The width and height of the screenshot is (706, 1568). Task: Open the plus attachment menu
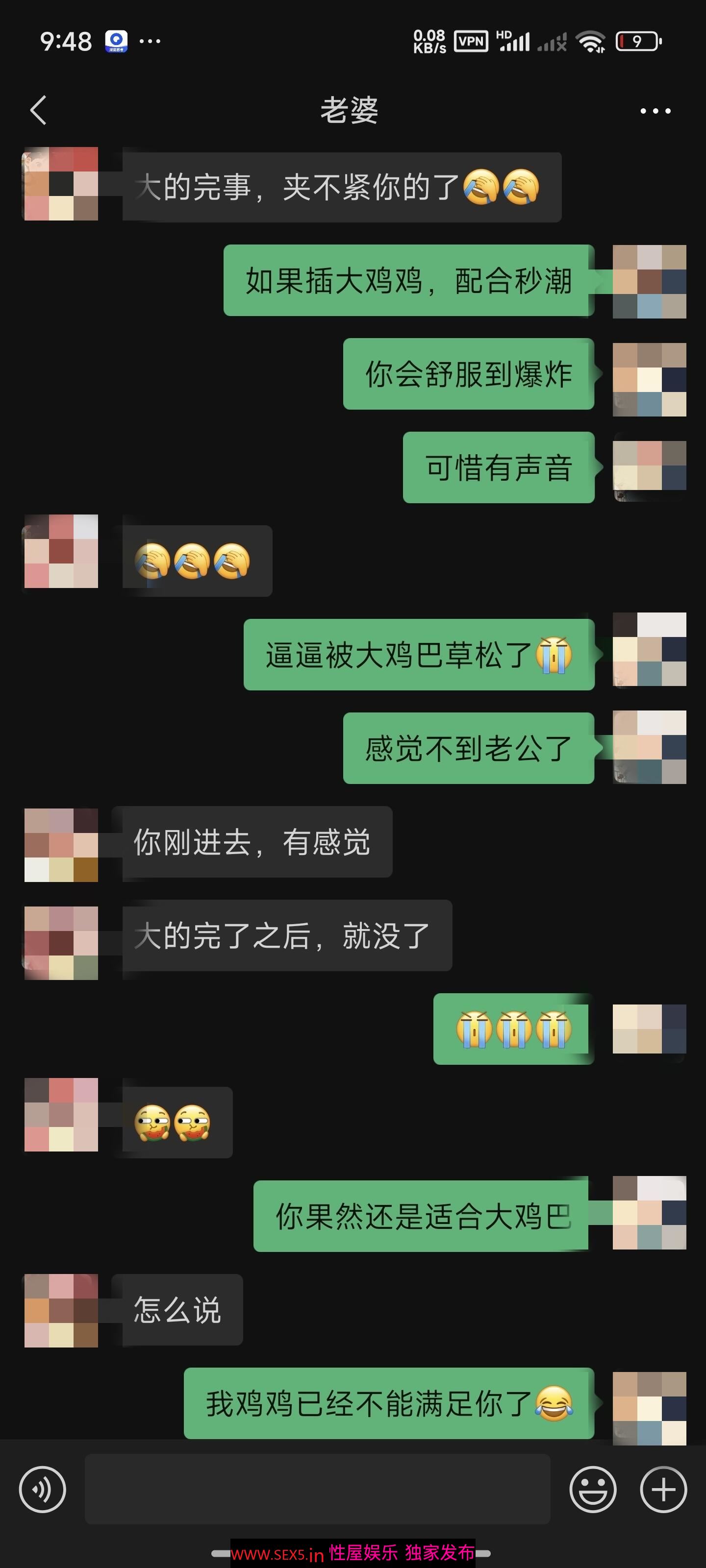pos(663,1489)
